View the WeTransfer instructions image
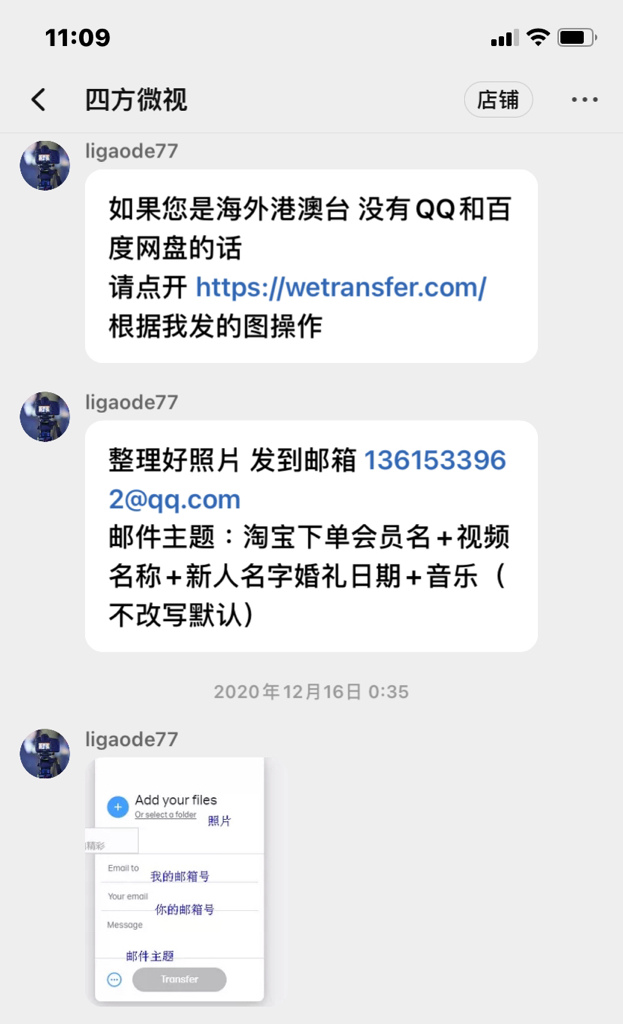Viewport: 623px width, 1024px height. (x=178, y=880)
